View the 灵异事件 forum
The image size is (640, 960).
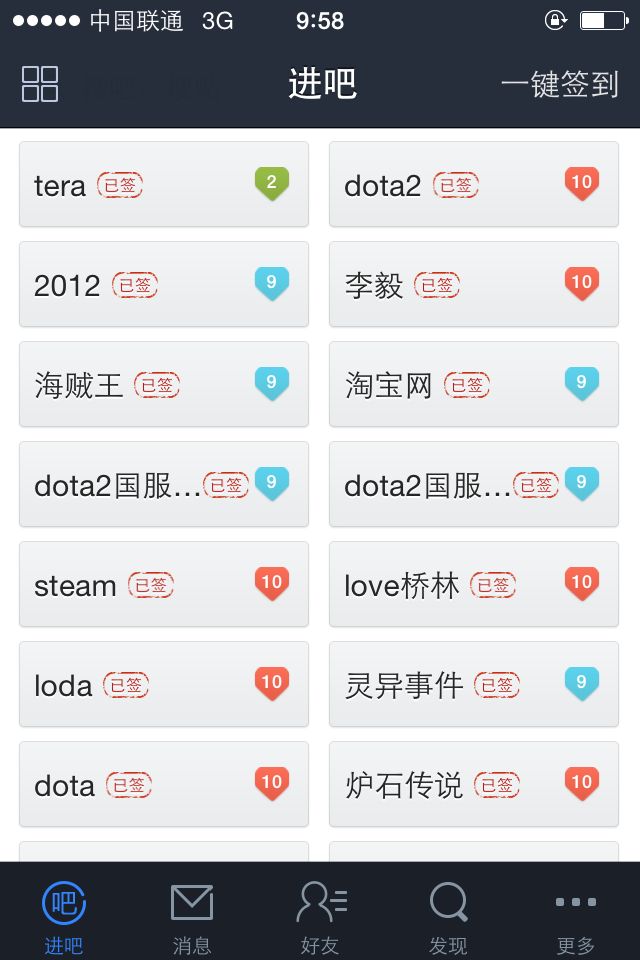(474, 685)
